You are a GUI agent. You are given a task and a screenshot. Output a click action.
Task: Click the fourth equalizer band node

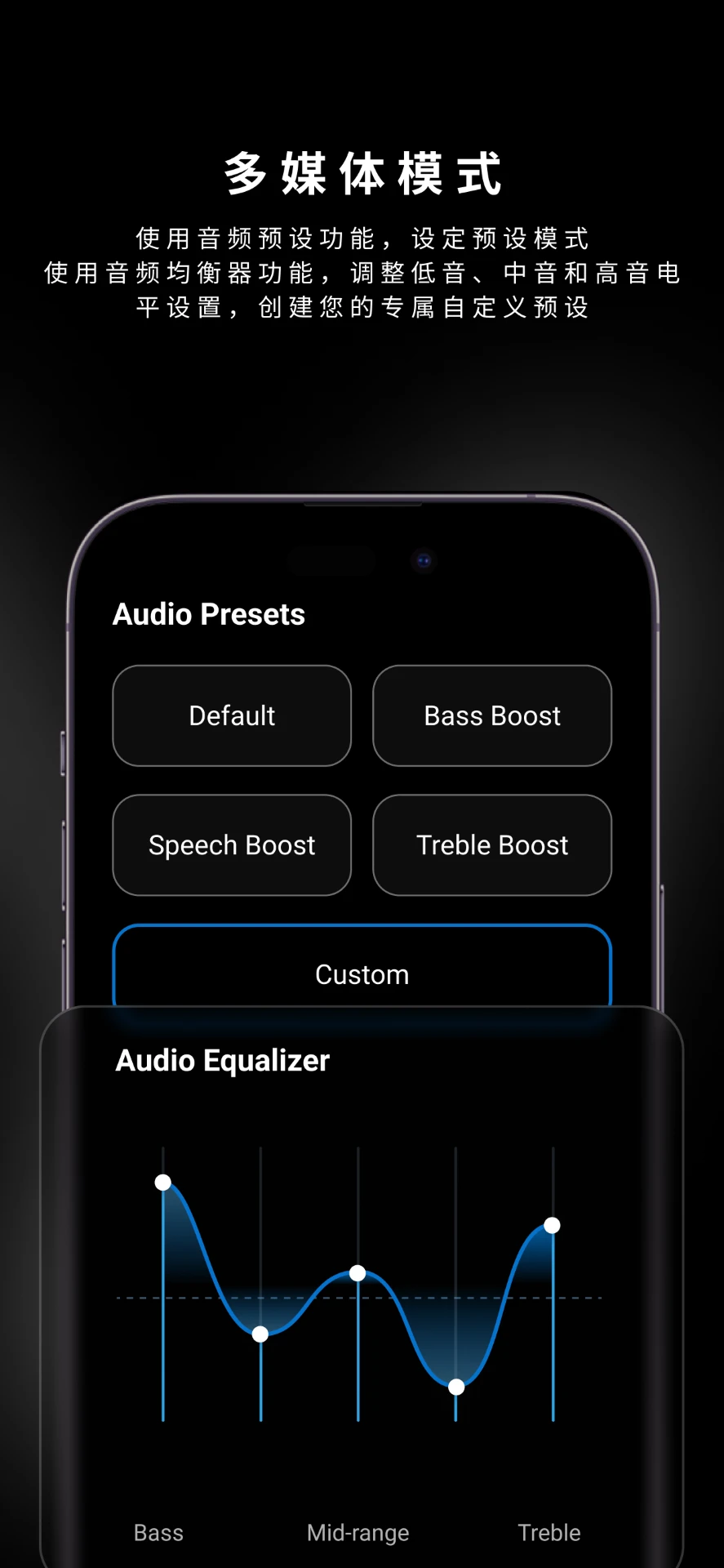[455, 1386]
